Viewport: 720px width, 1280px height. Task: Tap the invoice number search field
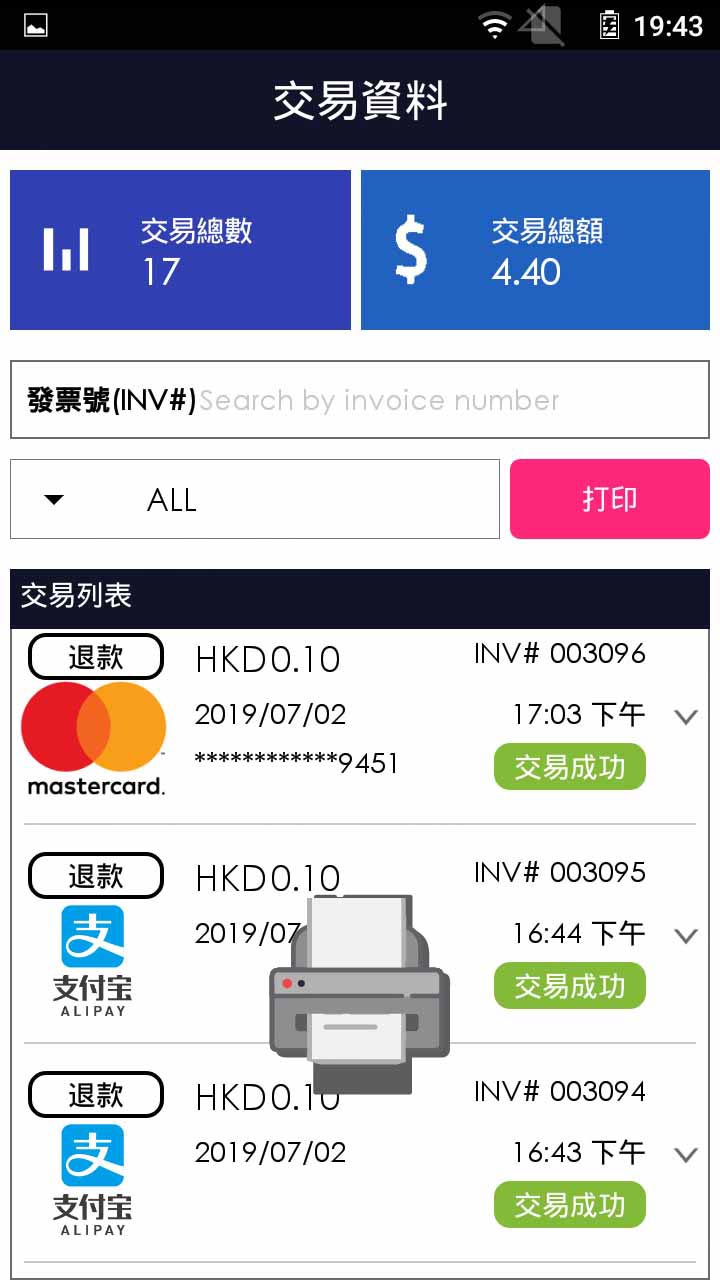point(450,400)
